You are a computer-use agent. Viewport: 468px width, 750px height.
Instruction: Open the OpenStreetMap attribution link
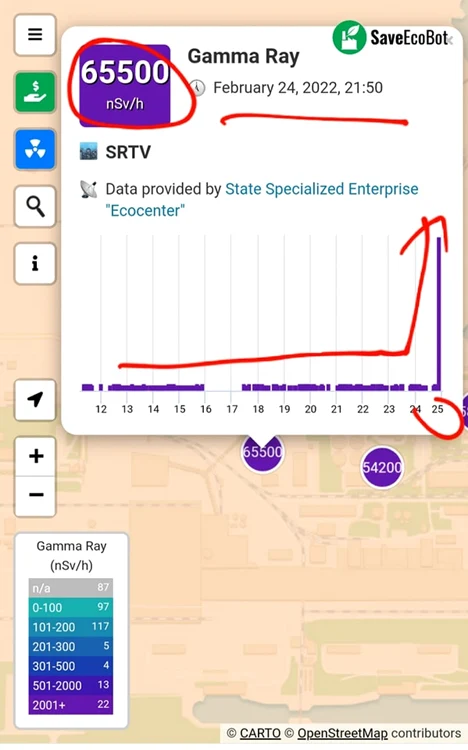342,733
